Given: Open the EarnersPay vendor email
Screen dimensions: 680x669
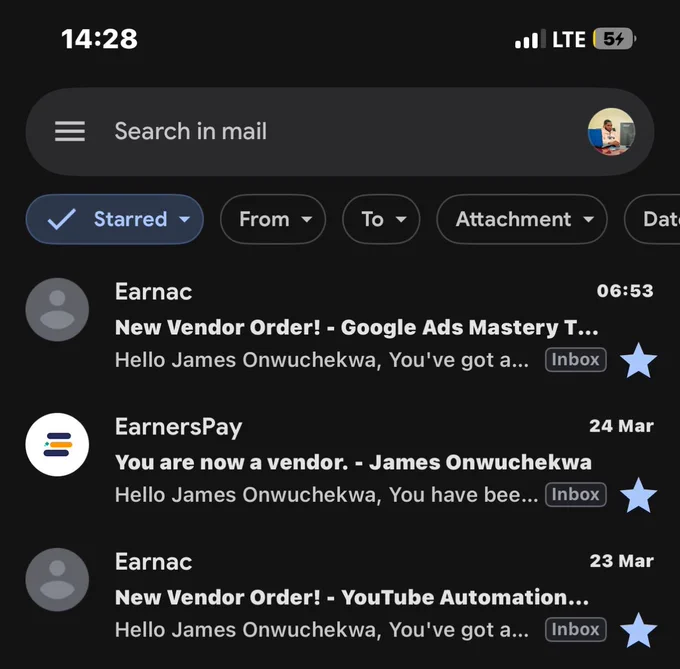Looking at the screenshot, I should click(x=340, y=462).
